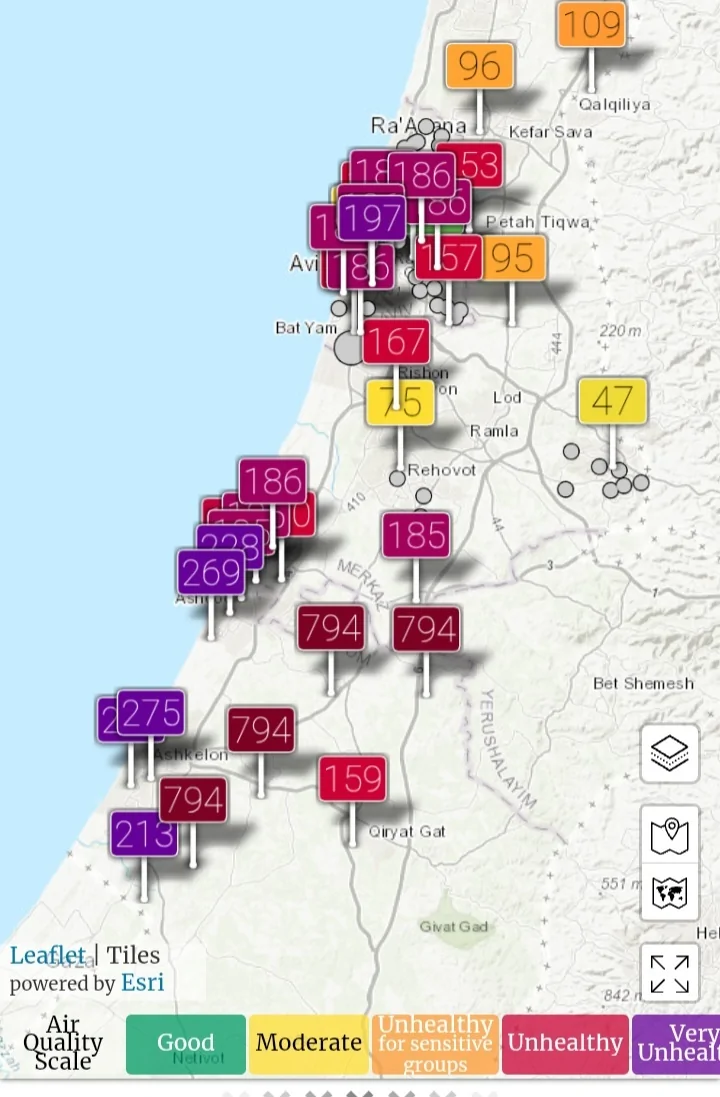Select the red marker showing 159
This screenshot has width=720, height=1097.
tap(353, 778)
